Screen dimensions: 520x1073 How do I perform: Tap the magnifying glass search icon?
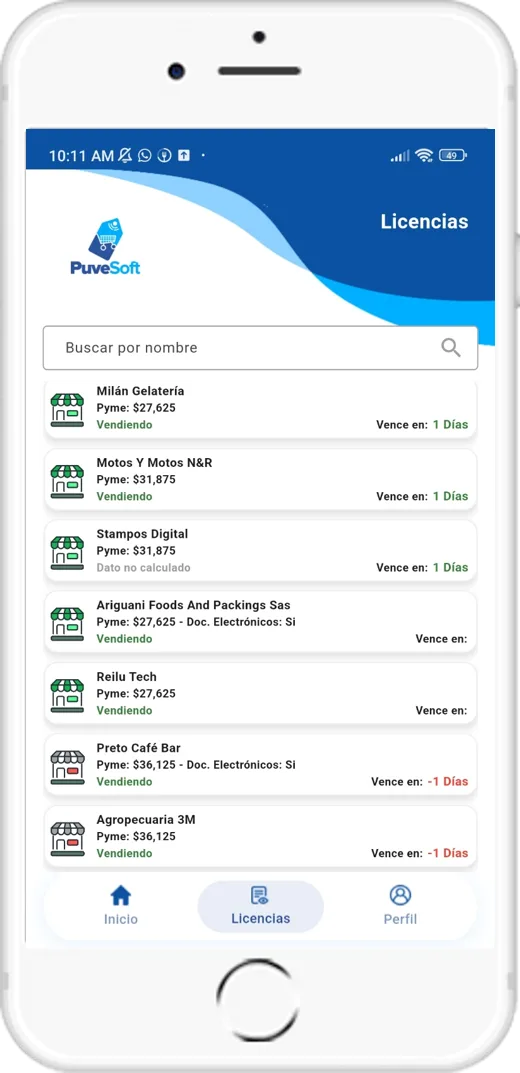pyautogui.click(x=450, y=348)
